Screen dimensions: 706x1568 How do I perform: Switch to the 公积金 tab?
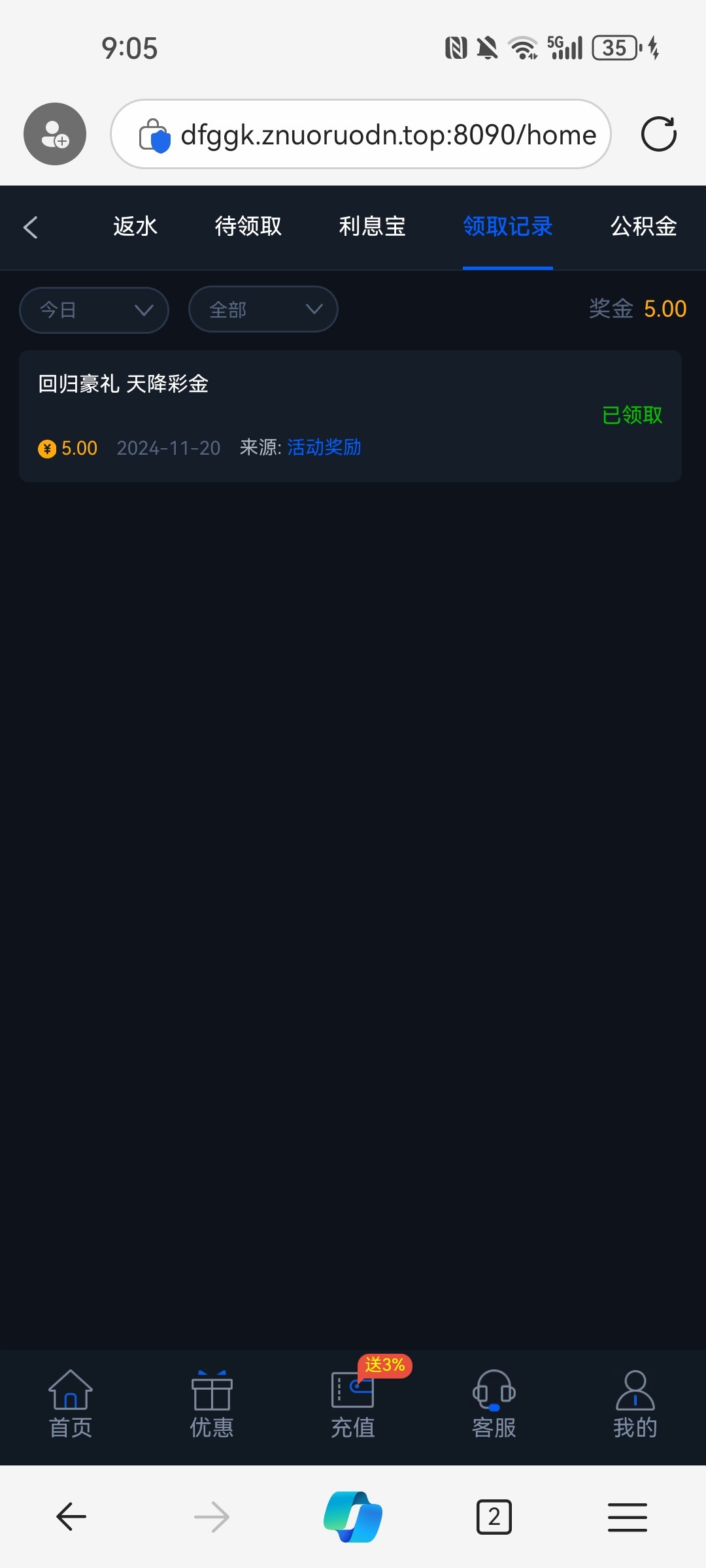click(x=643, y=227)
